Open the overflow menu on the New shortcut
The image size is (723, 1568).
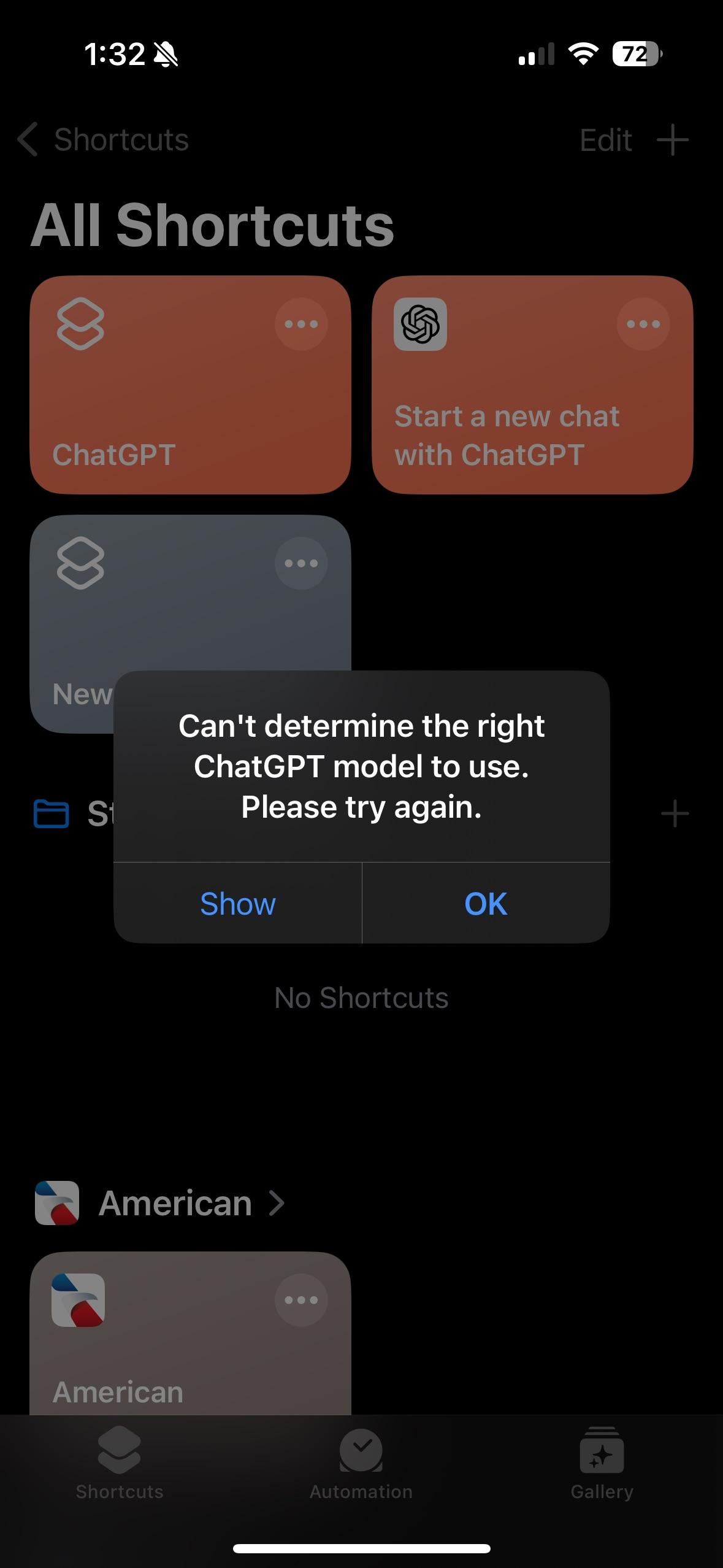(x=301, y=564)
